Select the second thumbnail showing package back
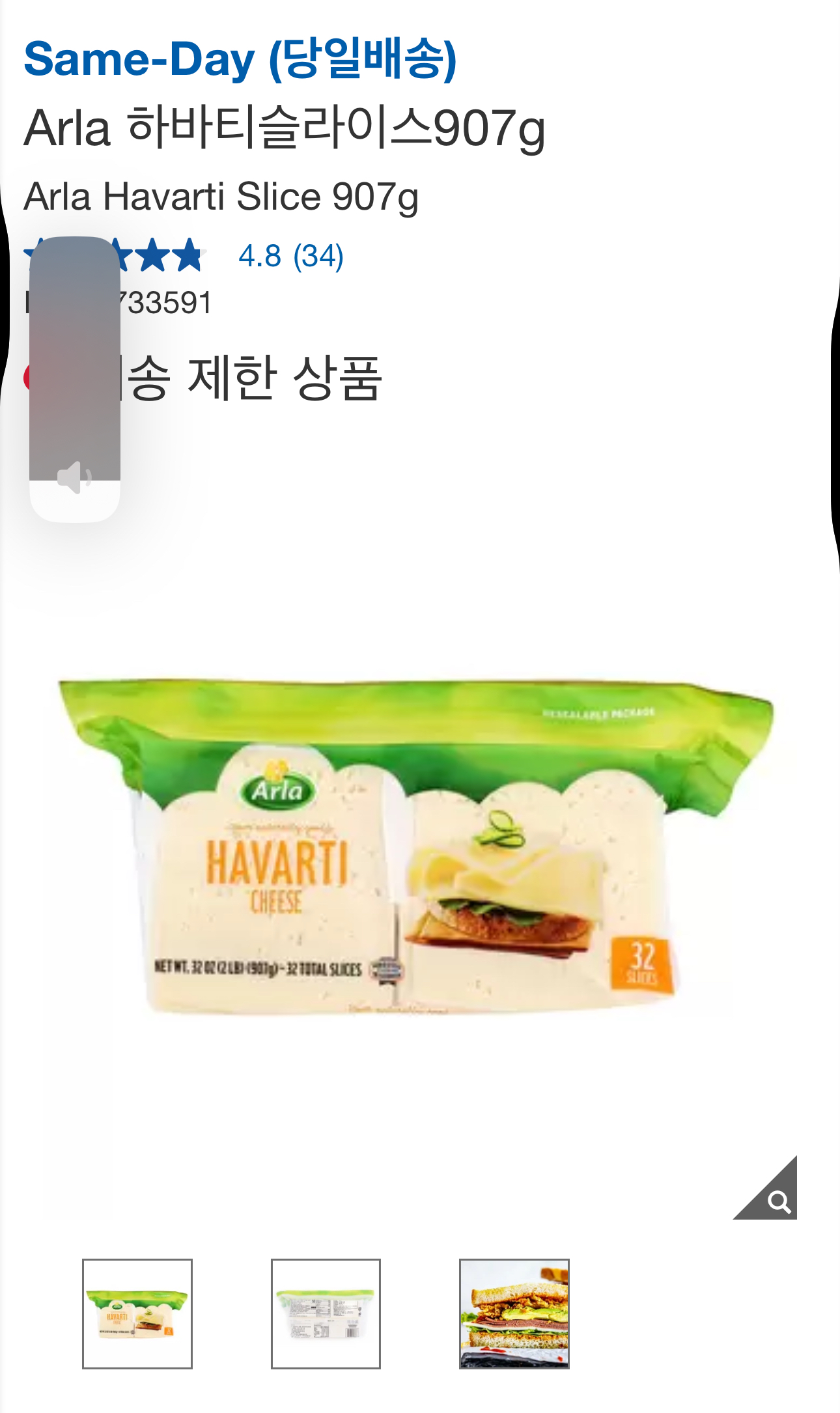Image resolution: width=840 pixels, height=1413 pixels. pos(326,1313)
